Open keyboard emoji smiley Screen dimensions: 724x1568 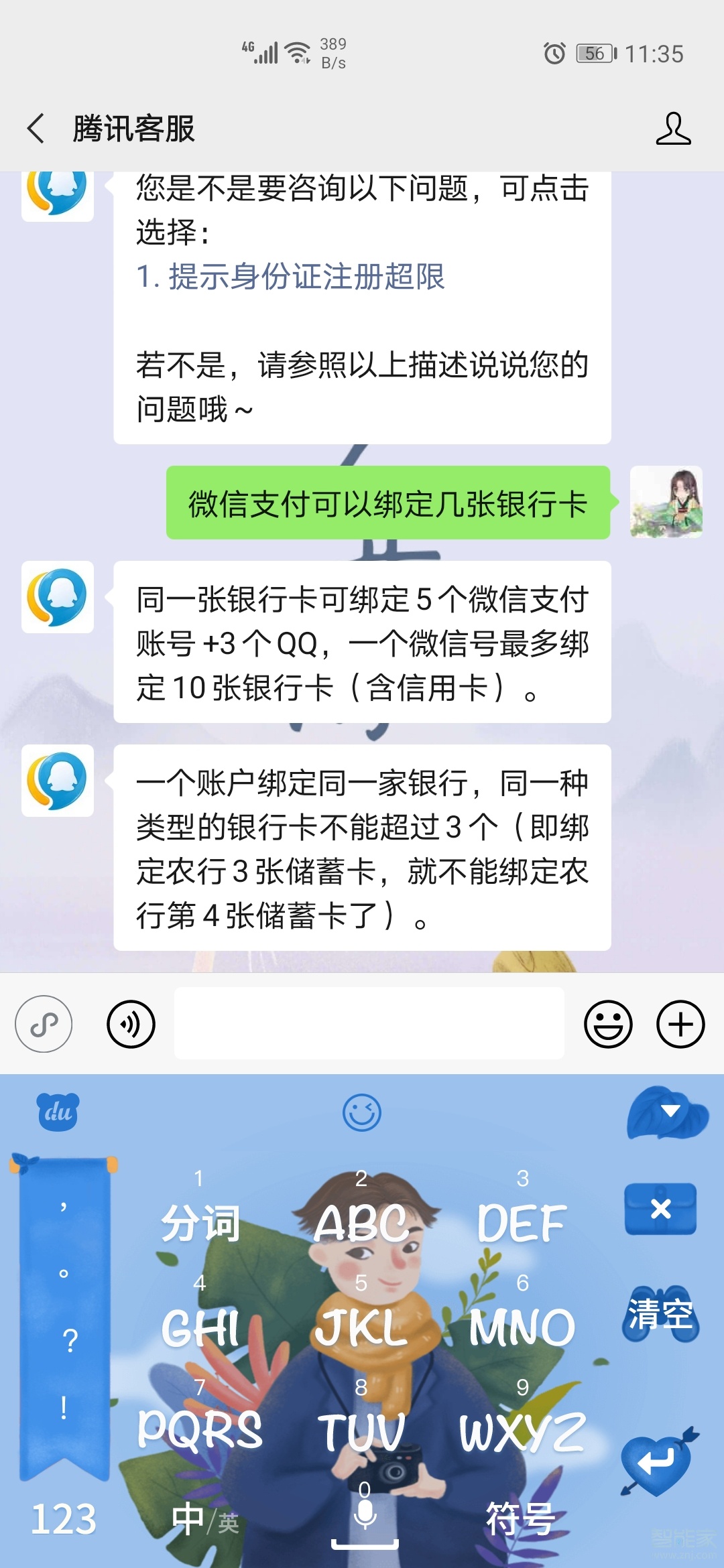(362, 1113)
